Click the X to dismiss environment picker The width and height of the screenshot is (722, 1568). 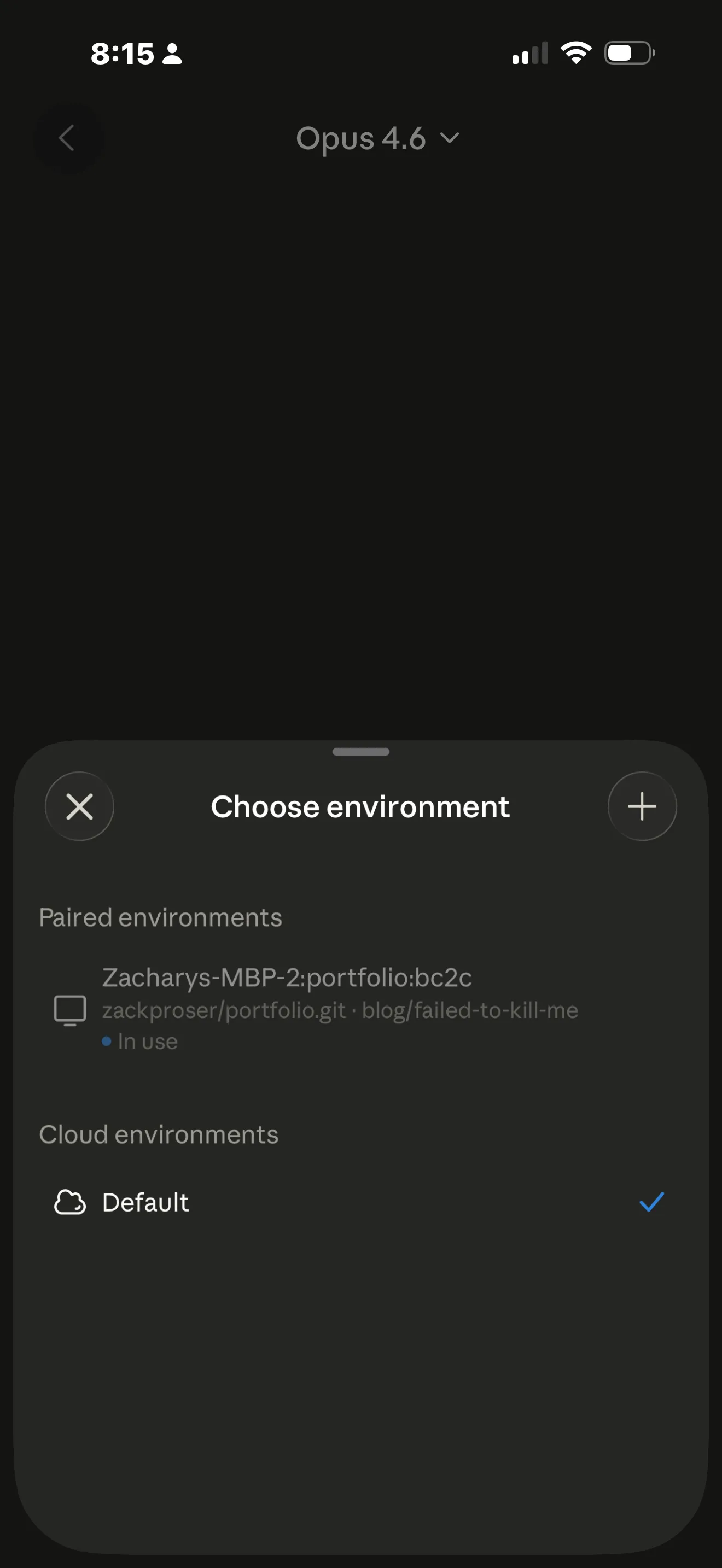pos(79,806)
